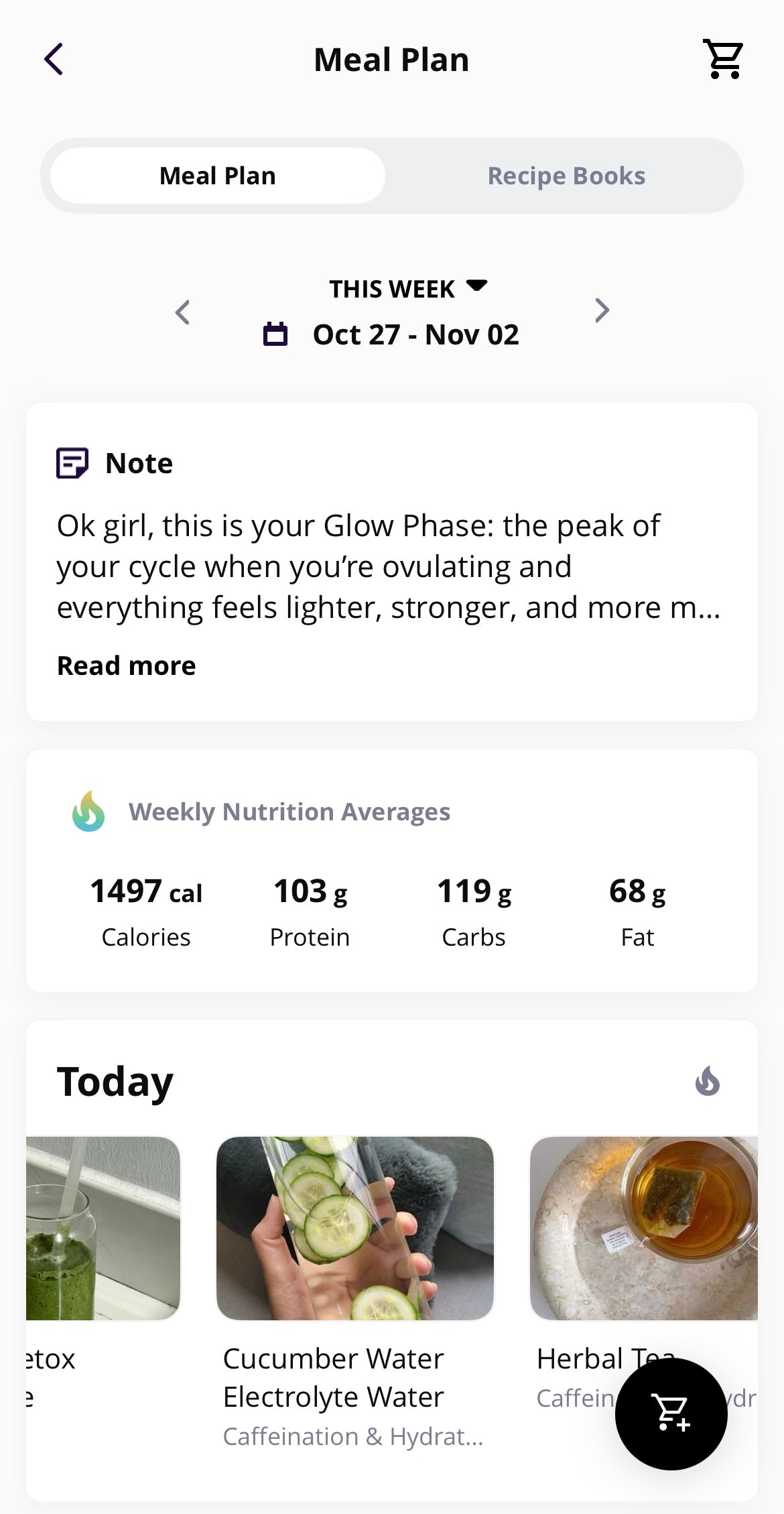Advance to next week using right chevron
The width and height of the screenshot is (784, 1514).
click(601, 311)
